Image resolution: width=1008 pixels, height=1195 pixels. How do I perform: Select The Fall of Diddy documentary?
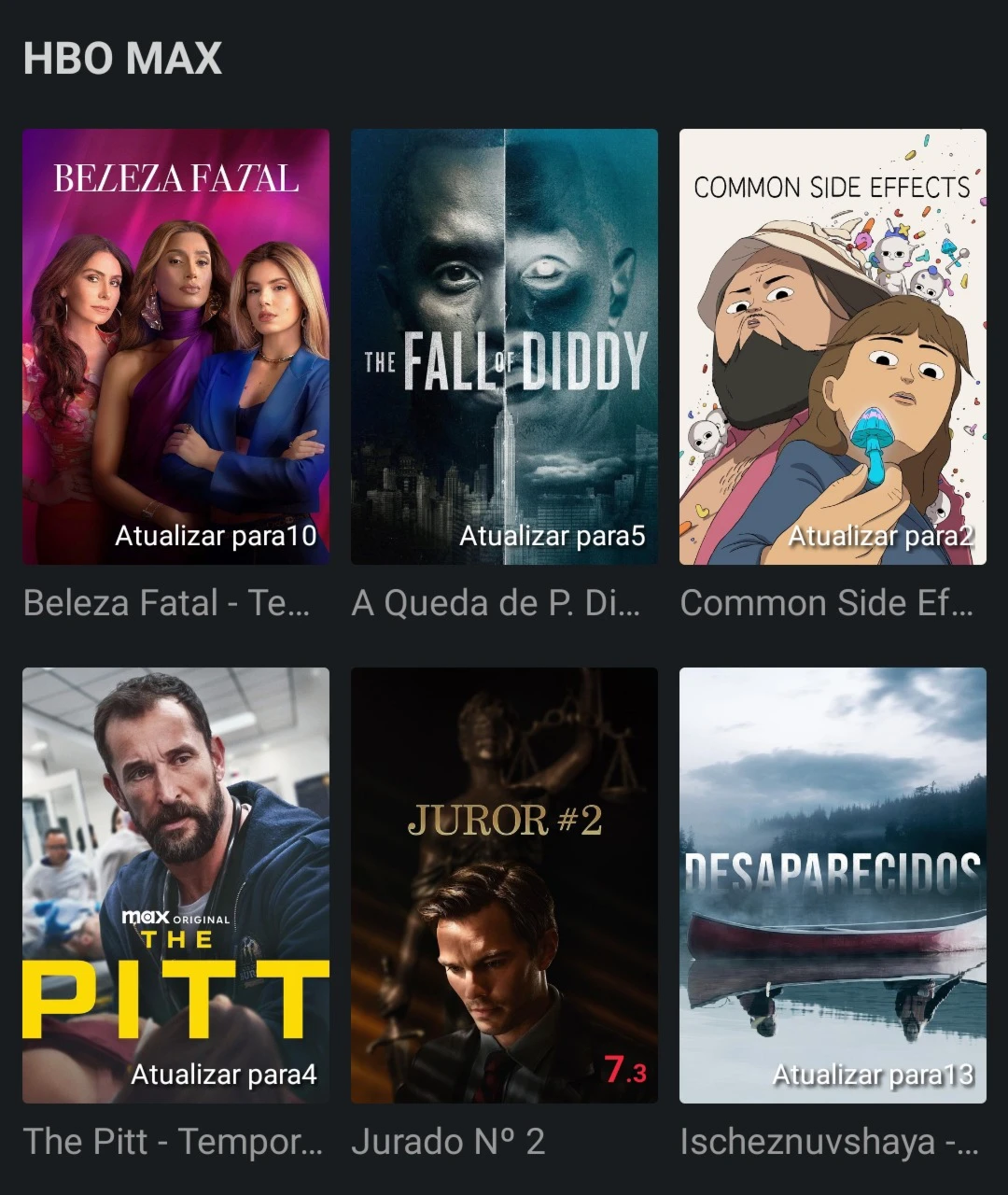pyautogui.click(x=504, y=346)
